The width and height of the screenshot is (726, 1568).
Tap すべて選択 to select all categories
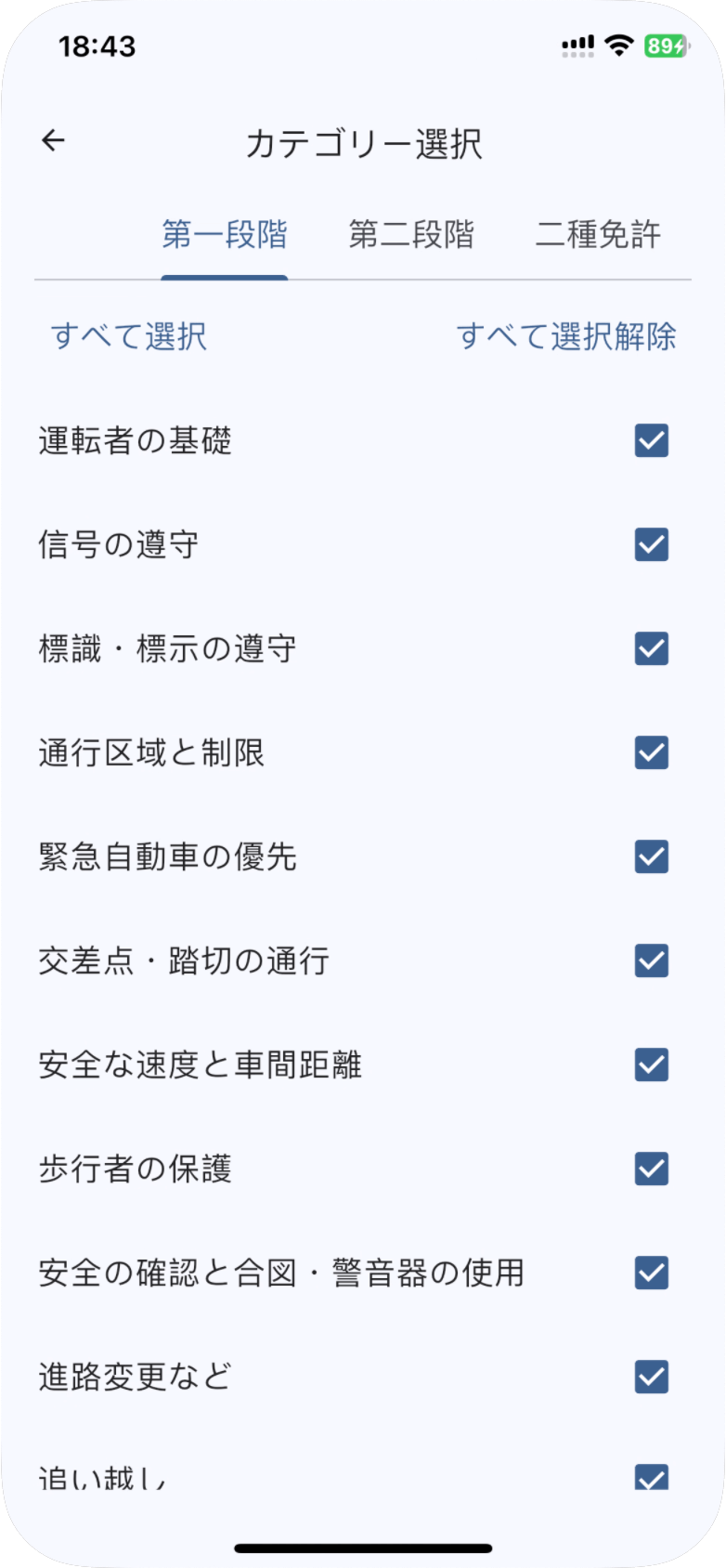[x=129, y=336]
